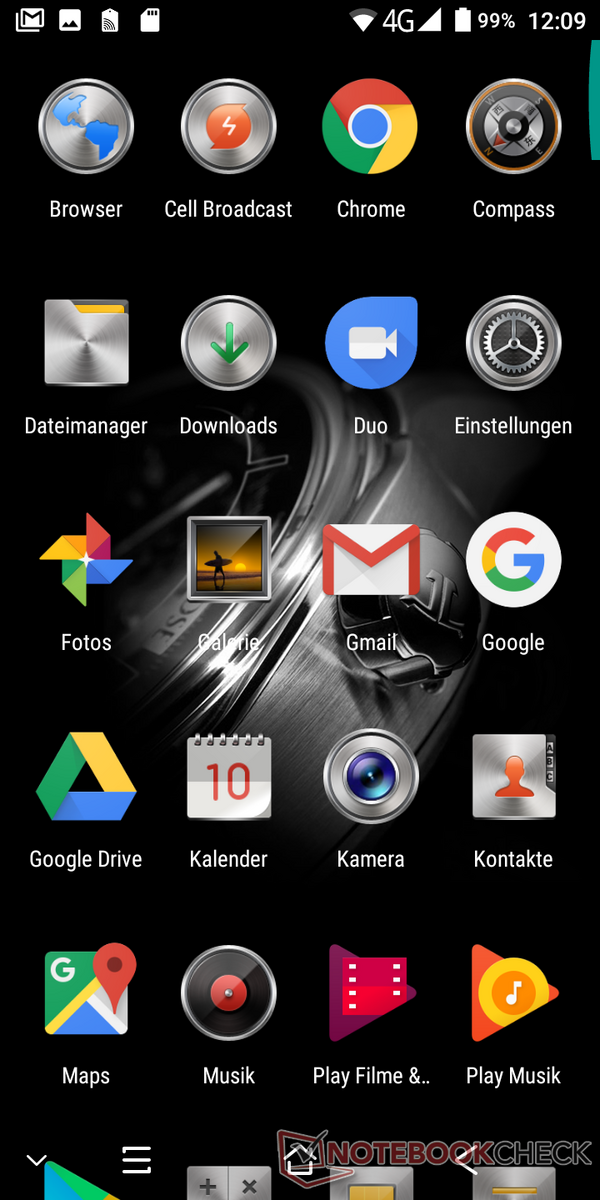Open Einstellungen settings

[x=513, y=343]
